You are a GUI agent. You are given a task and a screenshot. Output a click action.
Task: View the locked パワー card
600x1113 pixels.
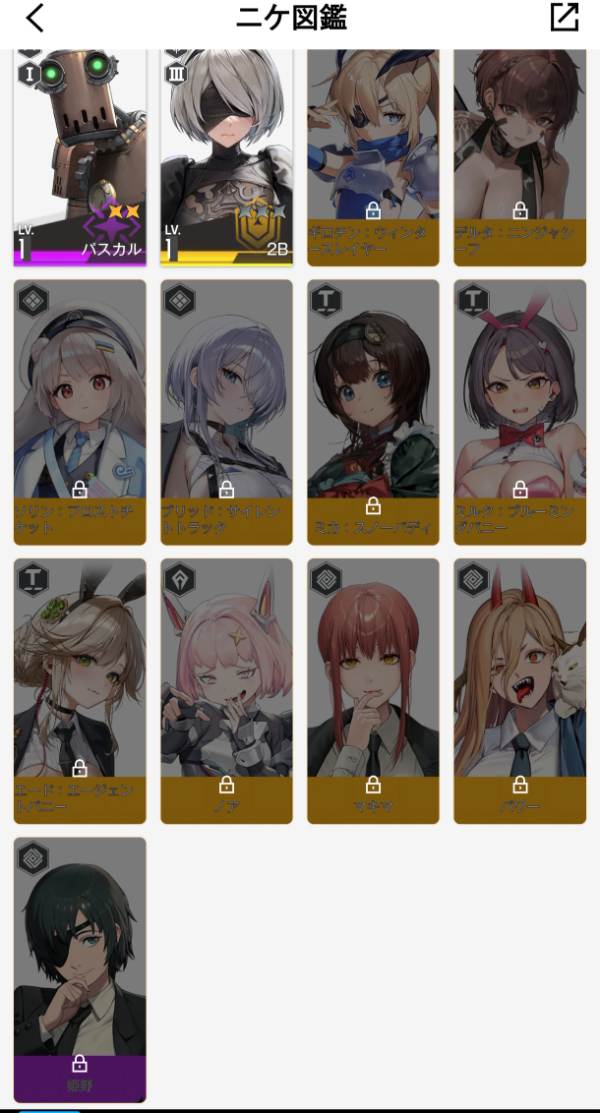pyautogui.click(x=520, y=691)
